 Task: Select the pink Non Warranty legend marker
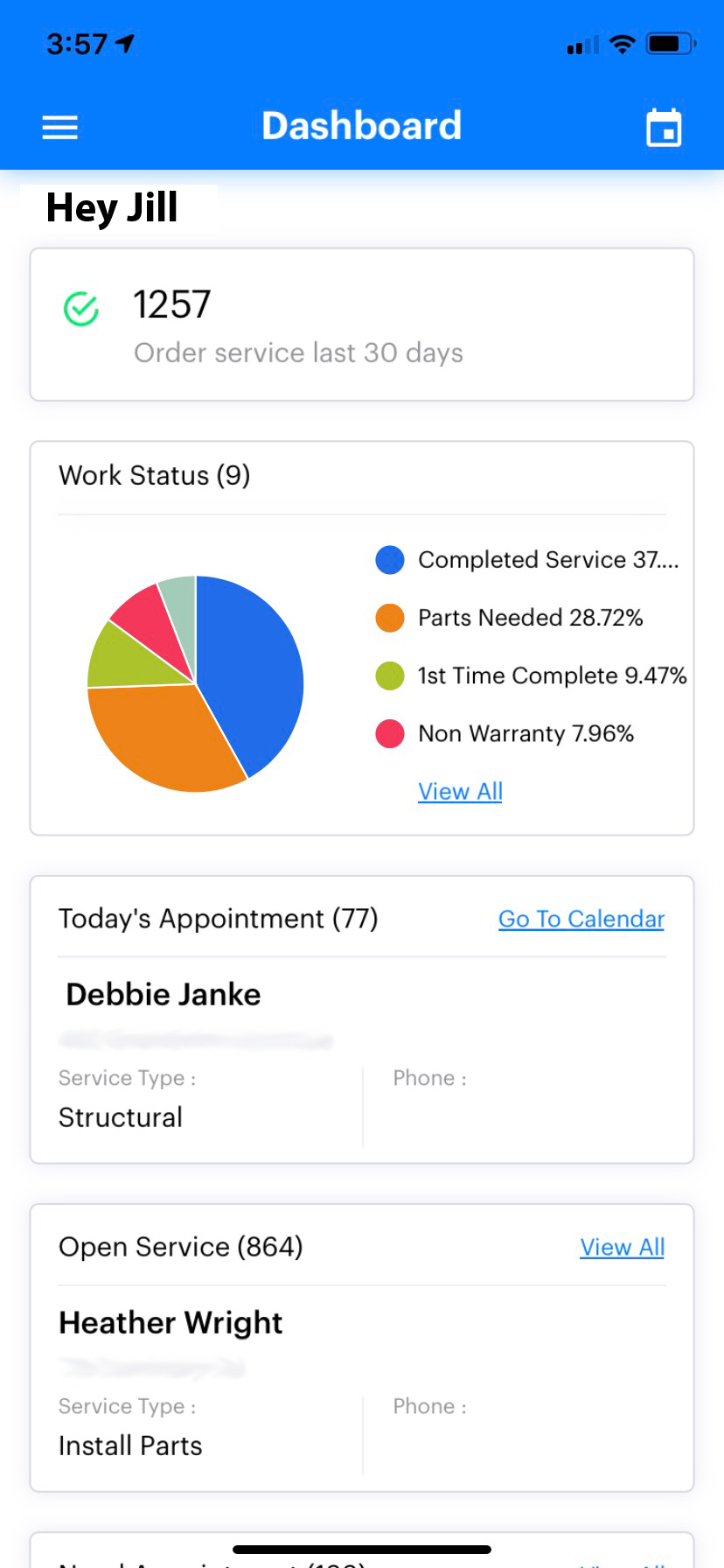389,733
